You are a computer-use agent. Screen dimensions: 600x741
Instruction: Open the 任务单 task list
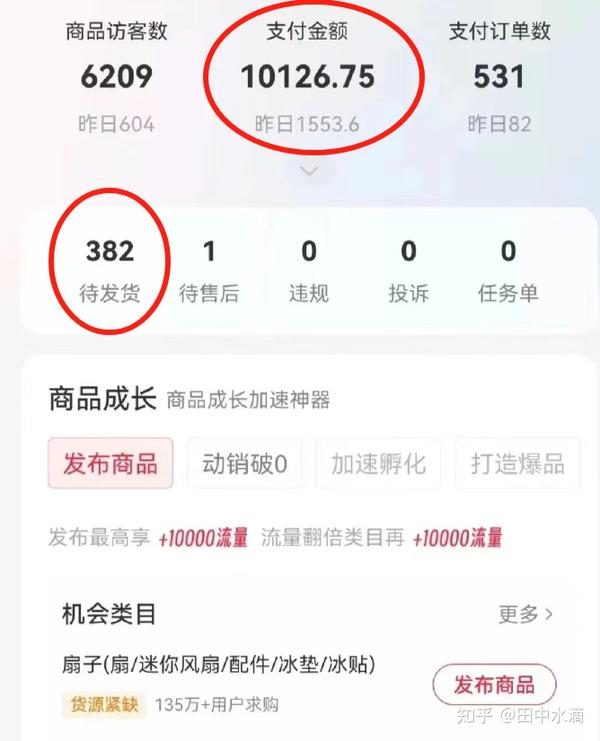click(x=508, y=270)
